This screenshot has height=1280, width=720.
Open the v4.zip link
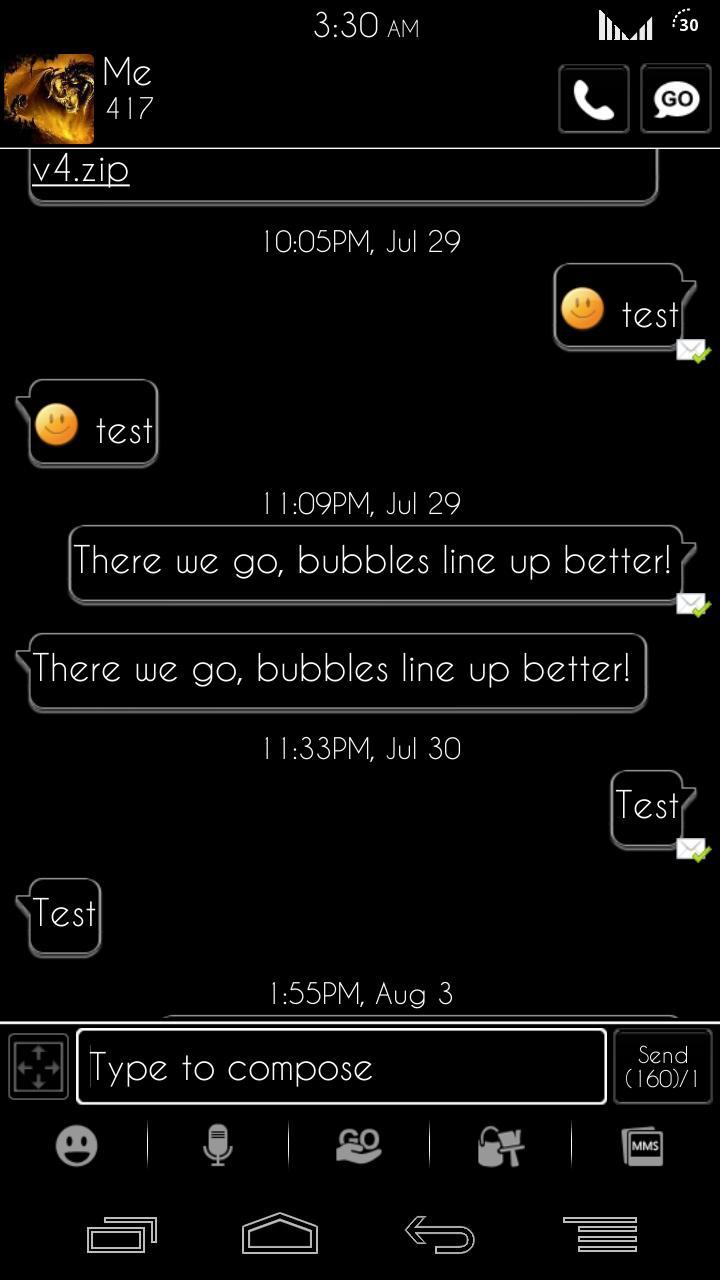click(80, 171)
